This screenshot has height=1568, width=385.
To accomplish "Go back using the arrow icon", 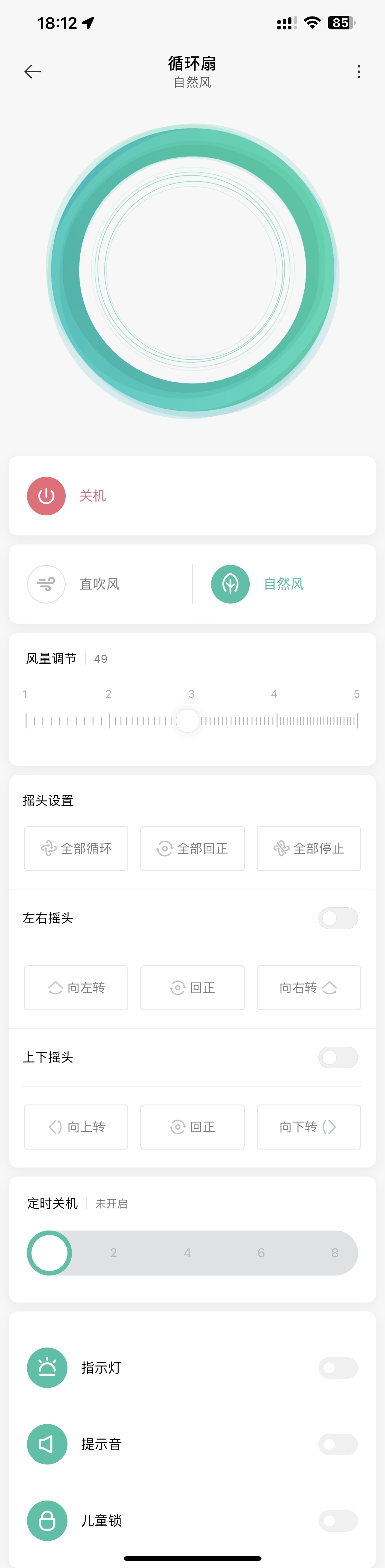I will point(33,72).
